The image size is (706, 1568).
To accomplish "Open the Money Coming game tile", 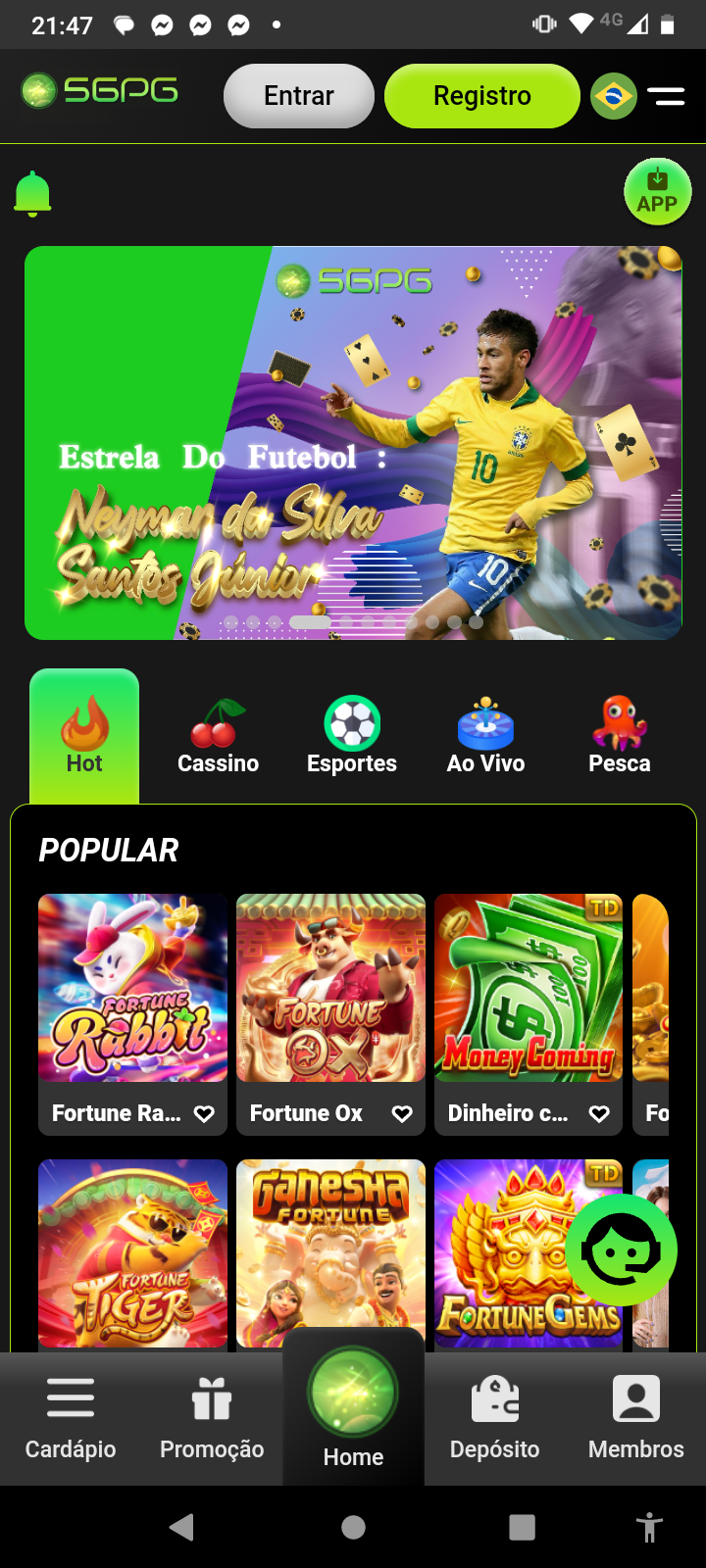I will 529,988.
